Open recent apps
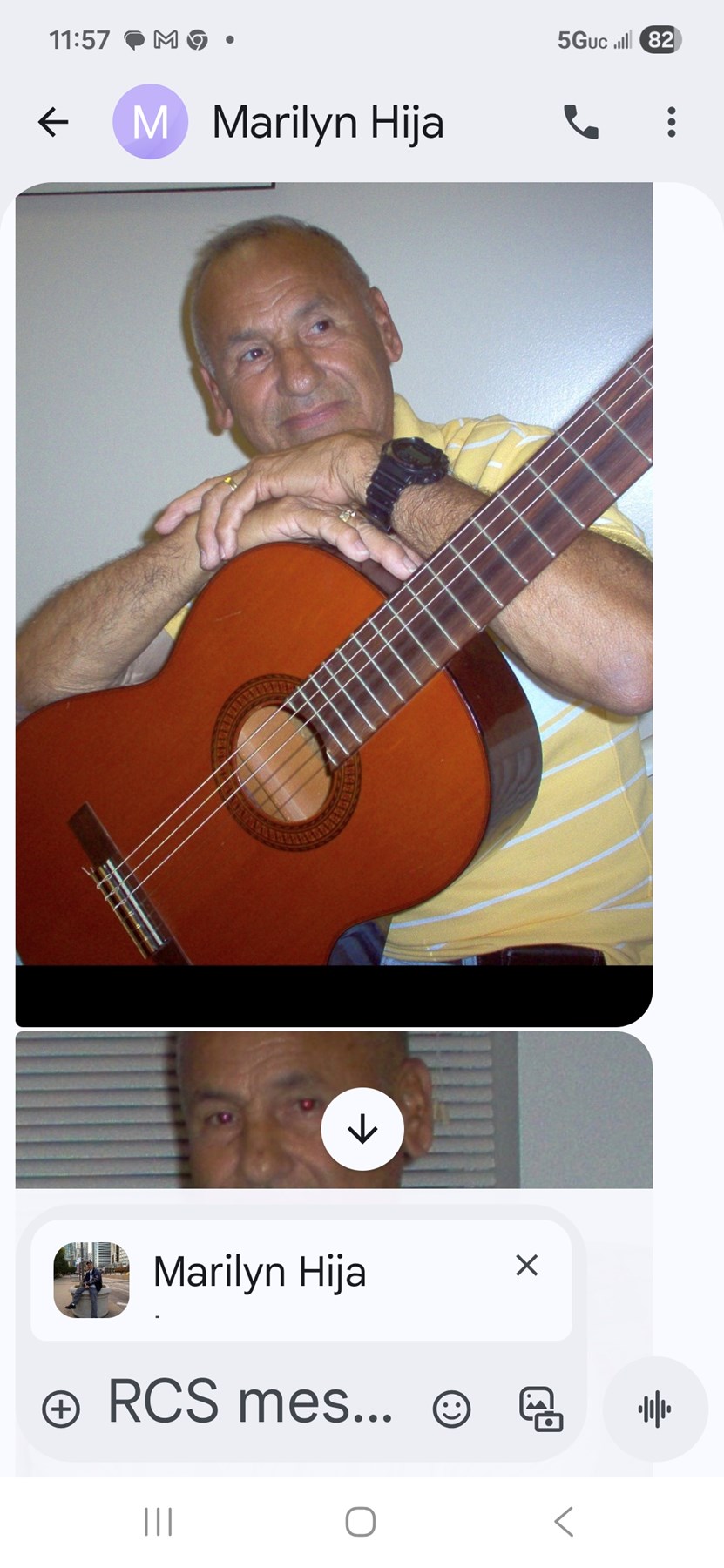Image resolution: width=724 pixels, height=1568 pixels. pos(158,1522)
